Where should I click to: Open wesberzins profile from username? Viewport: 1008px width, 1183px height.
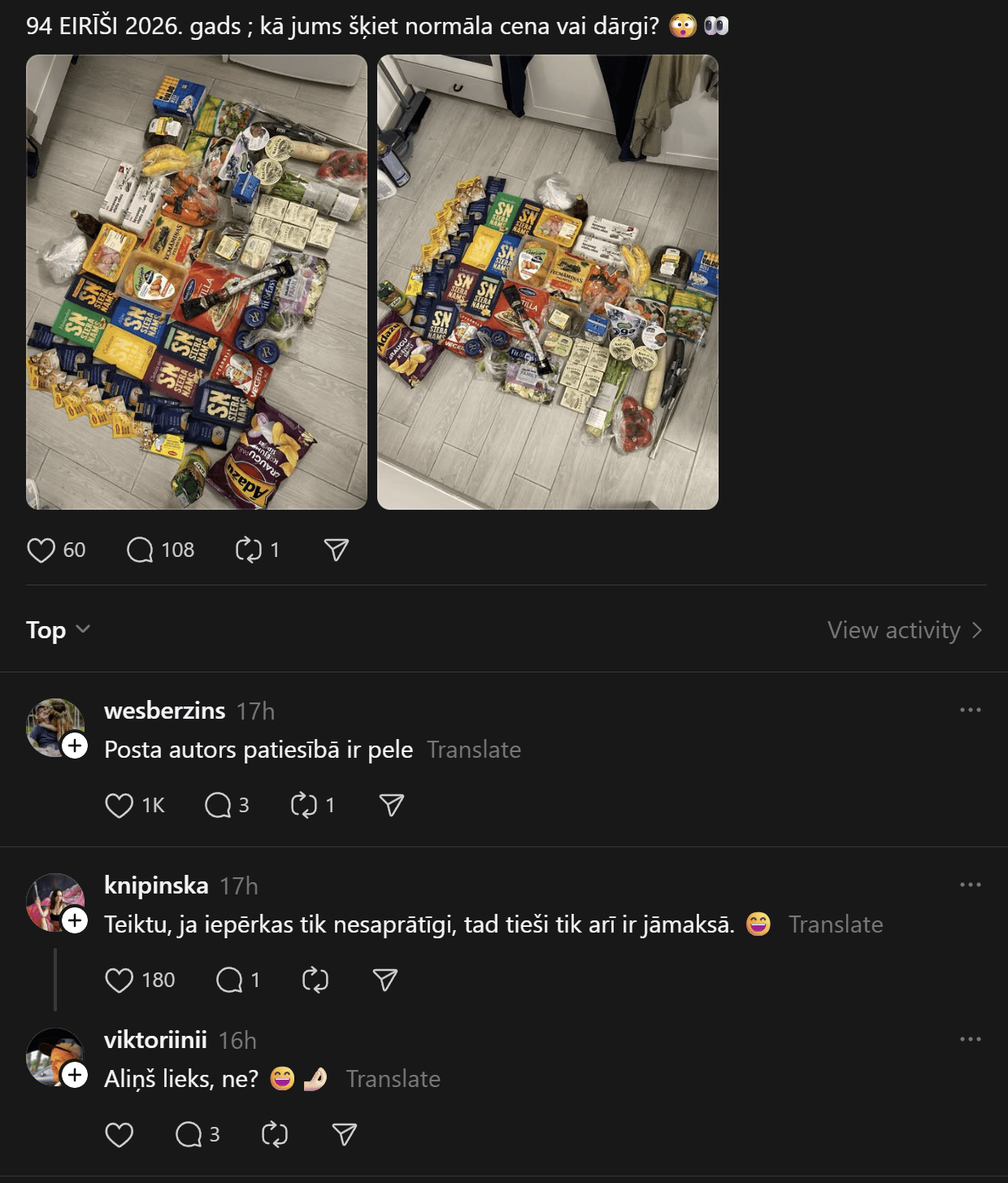coord(164,711)
